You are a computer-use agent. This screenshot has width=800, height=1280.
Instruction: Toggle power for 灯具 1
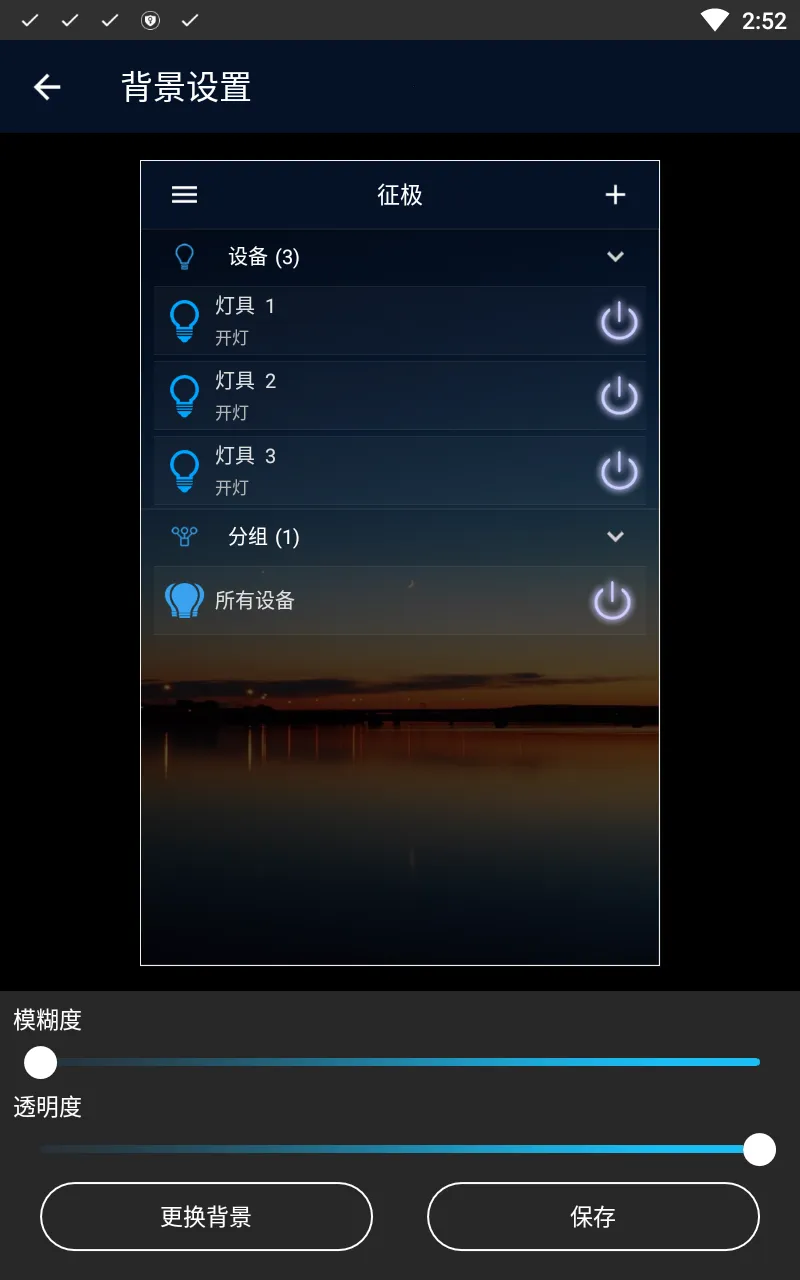click(618, 320)
